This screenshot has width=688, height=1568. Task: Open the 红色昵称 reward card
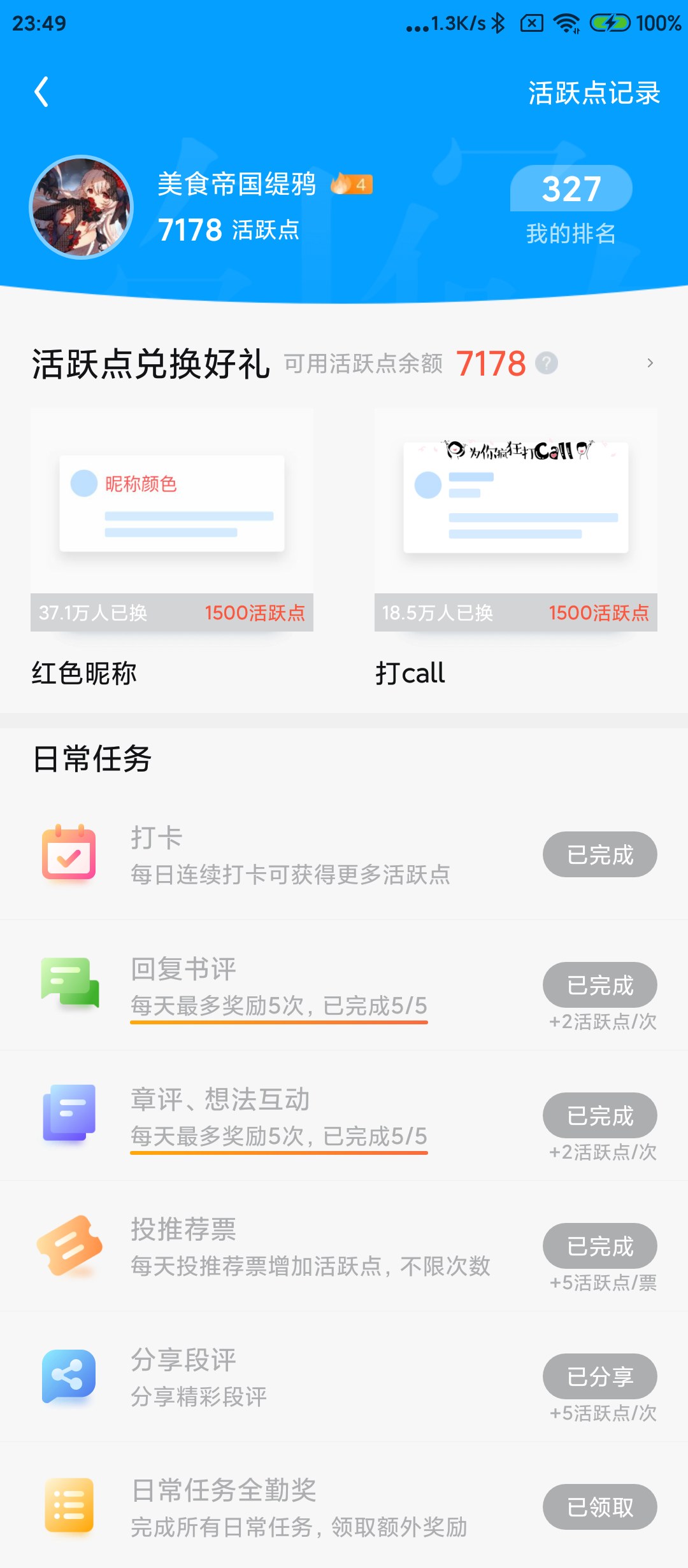[x=172, y=547]
